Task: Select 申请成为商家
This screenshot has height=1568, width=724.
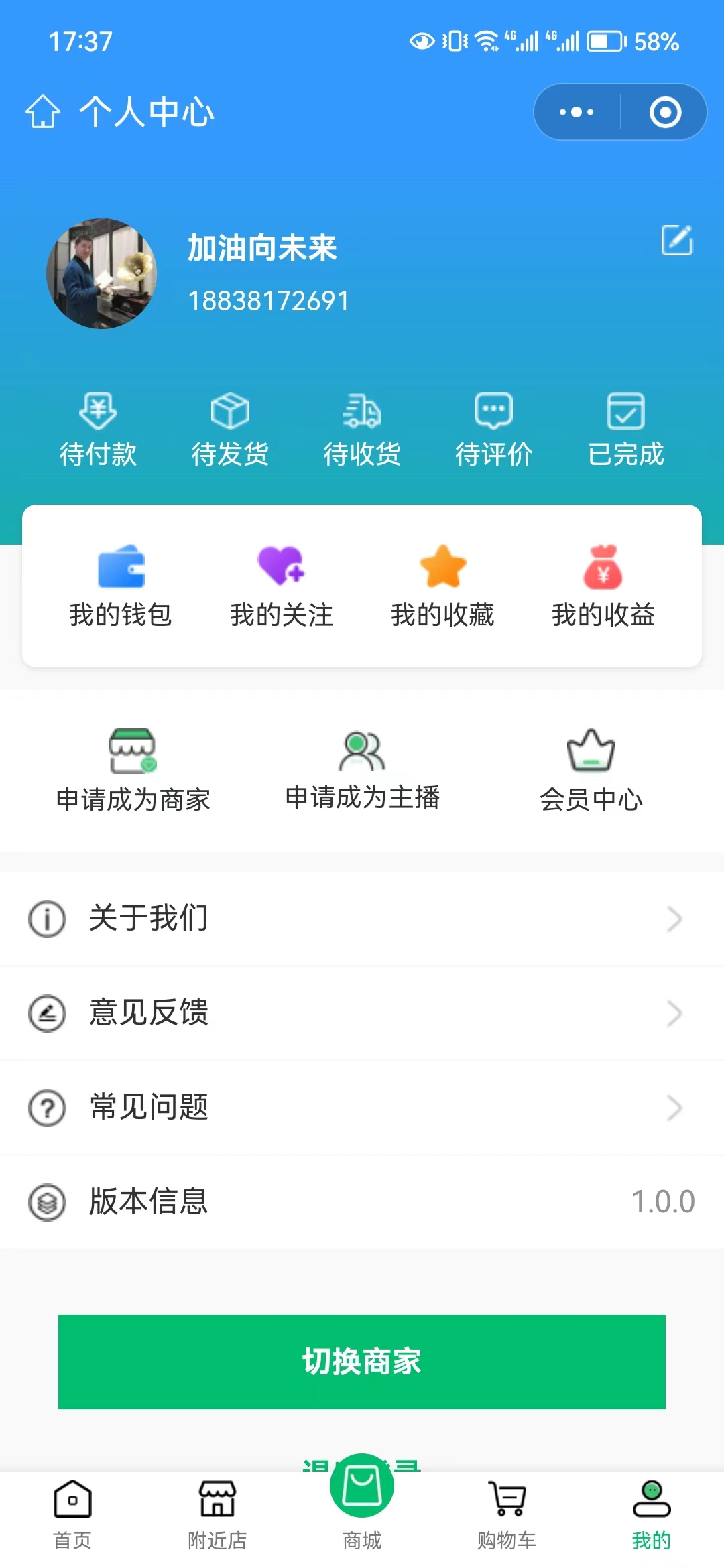Action: (133, 771)
